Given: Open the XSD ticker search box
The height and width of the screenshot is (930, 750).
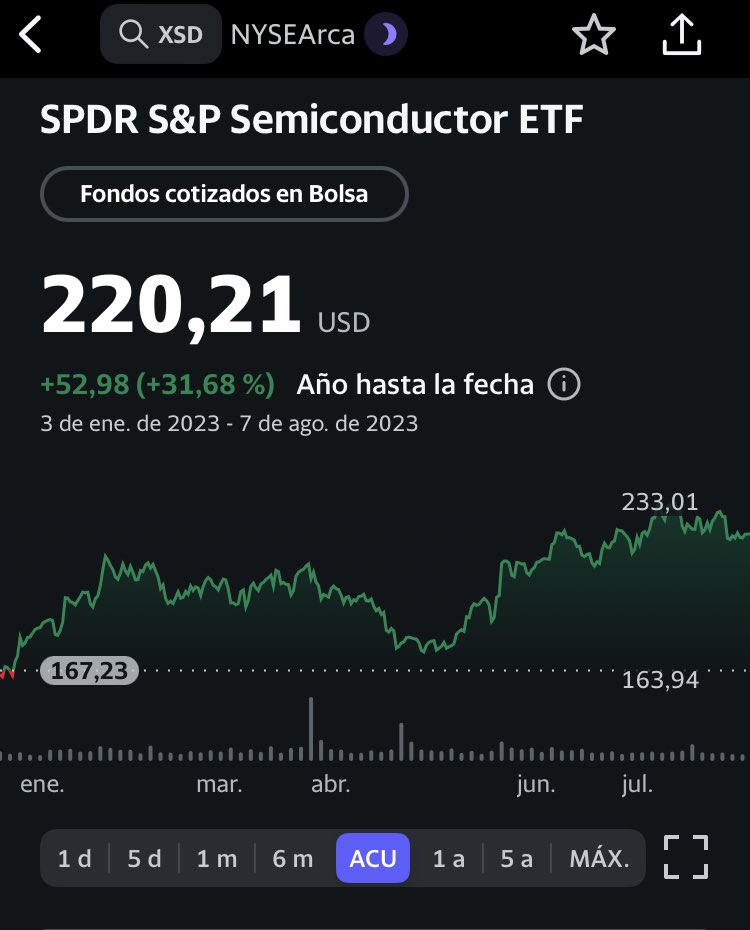Looking at the screenshot, I should click(160, 36).
